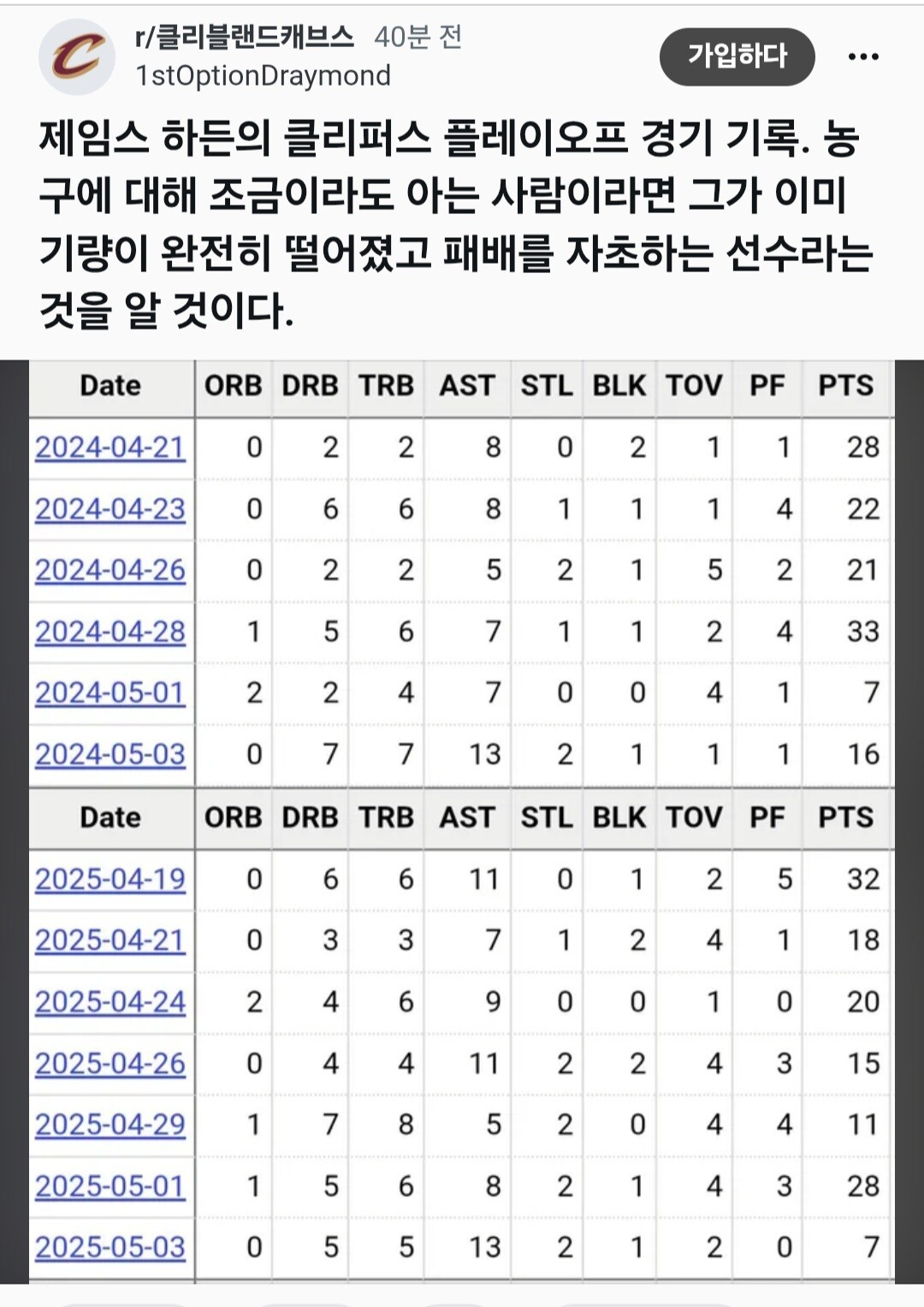Open the post title text

tap(456, 224)
